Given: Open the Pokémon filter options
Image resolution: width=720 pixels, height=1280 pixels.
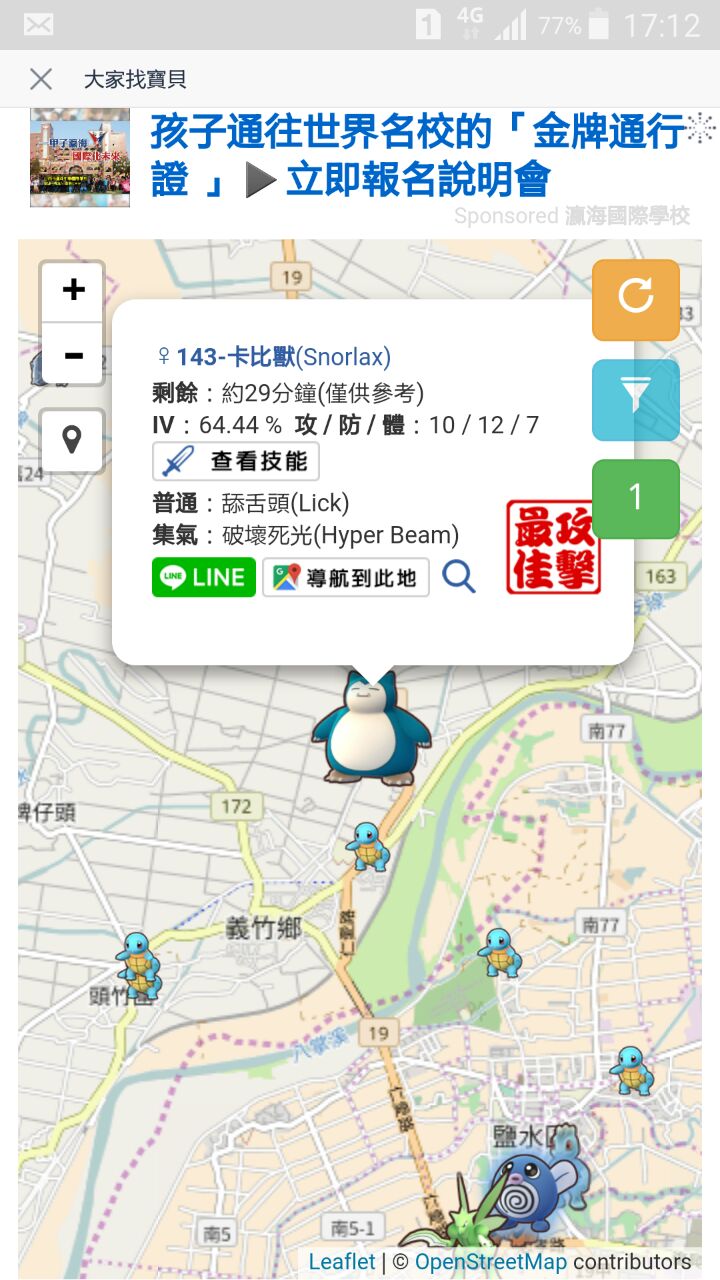Looking at the screenshot, I should (635, 399).
